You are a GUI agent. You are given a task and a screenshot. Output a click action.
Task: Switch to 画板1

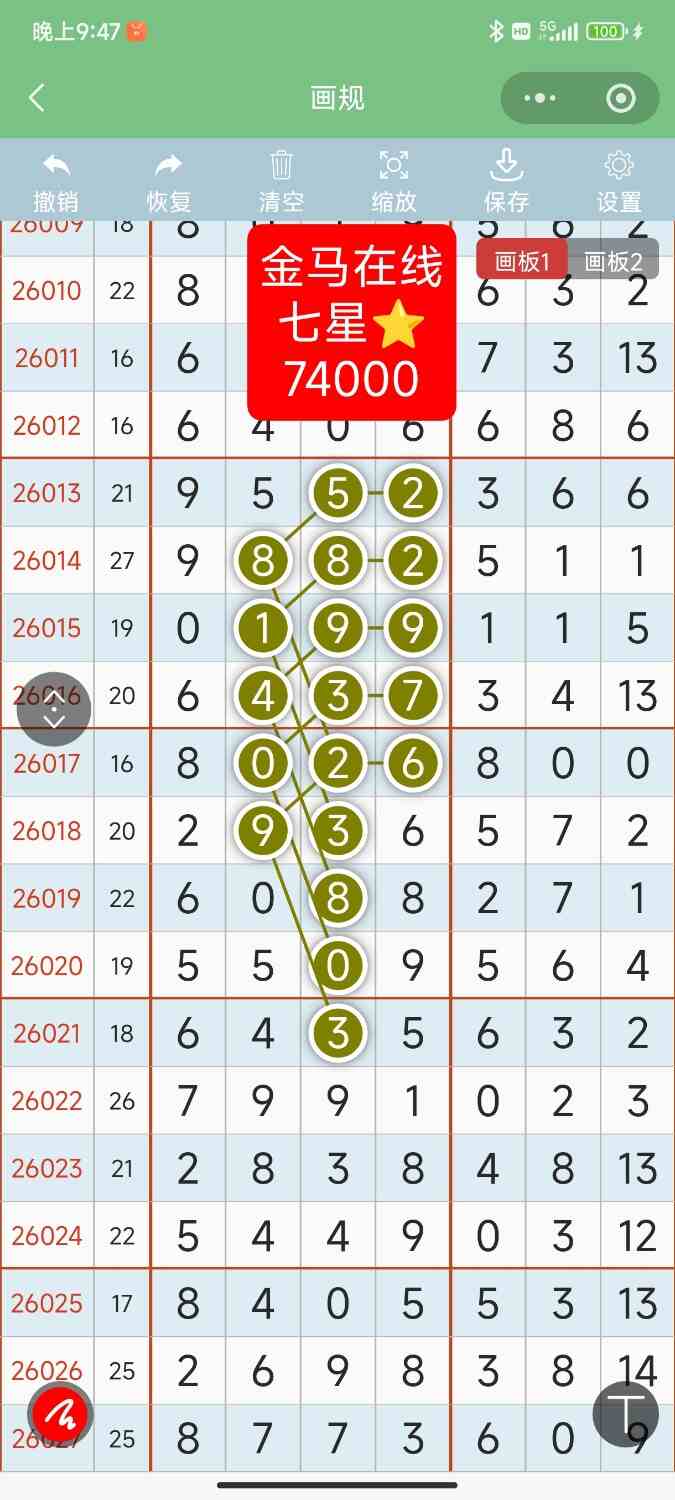coord(523,262)
